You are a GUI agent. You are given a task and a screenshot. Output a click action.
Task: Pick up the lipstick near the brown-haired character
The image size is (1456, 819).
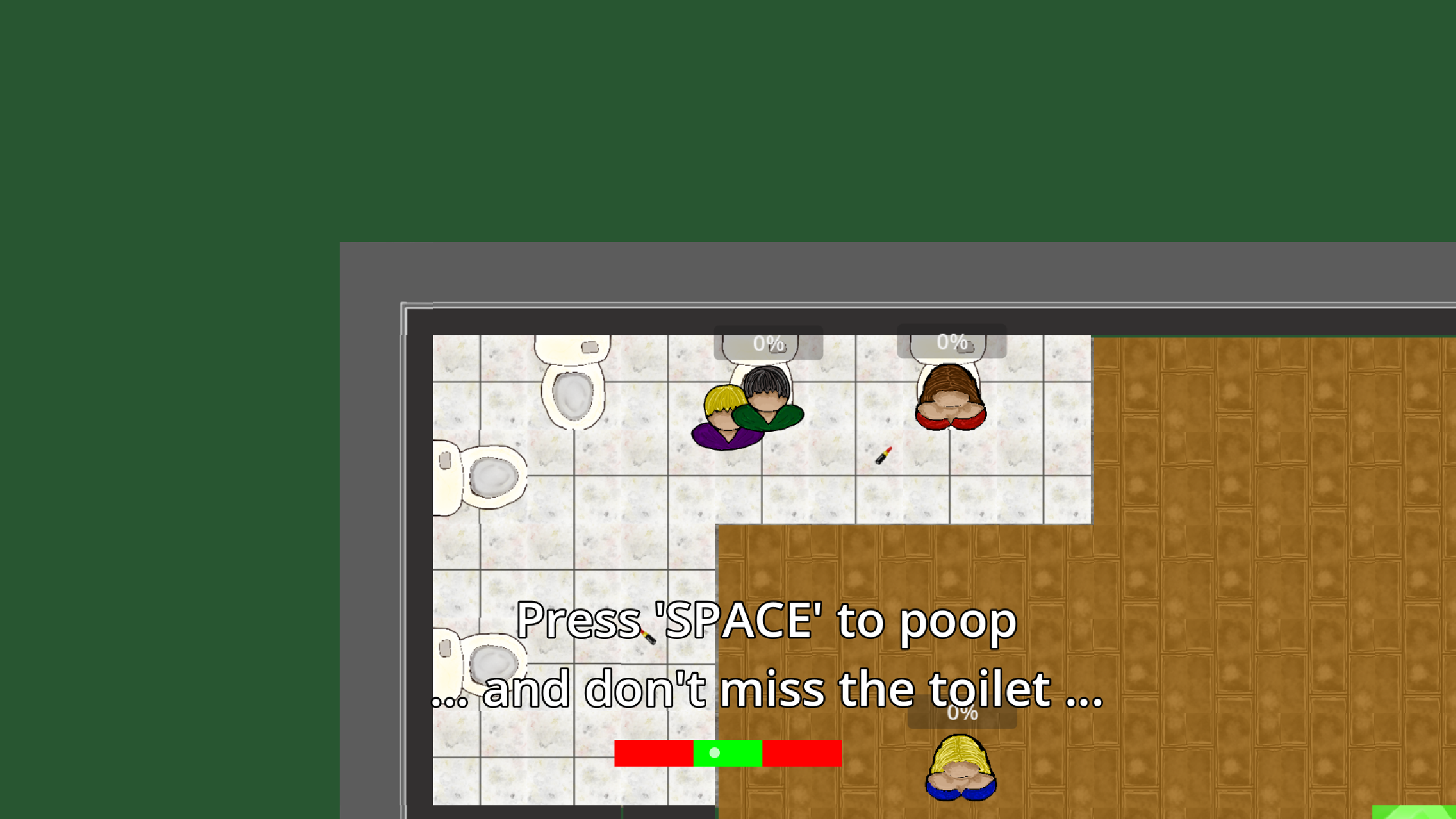pos(883,455)
